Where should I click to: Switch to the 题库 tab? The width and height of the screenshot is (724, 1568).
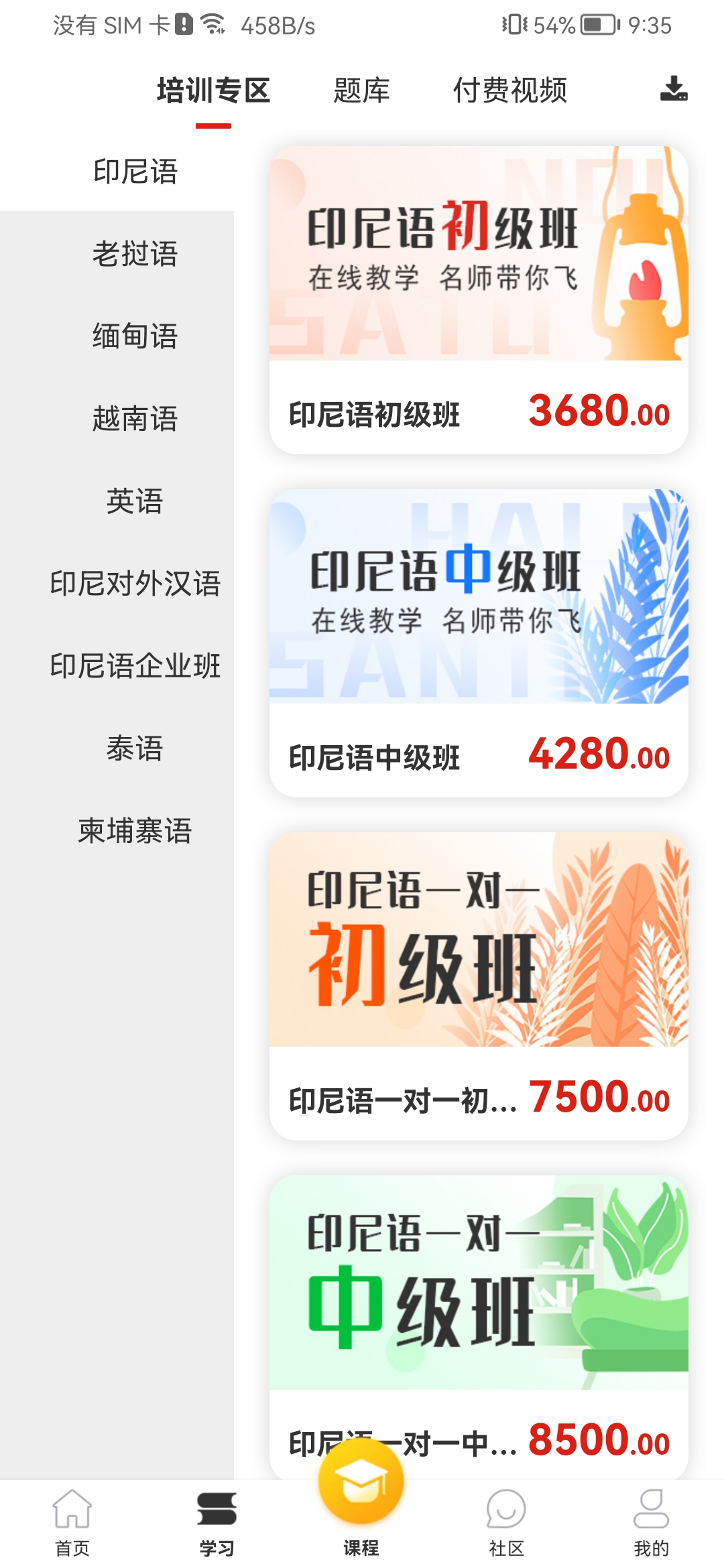[361, 90]
